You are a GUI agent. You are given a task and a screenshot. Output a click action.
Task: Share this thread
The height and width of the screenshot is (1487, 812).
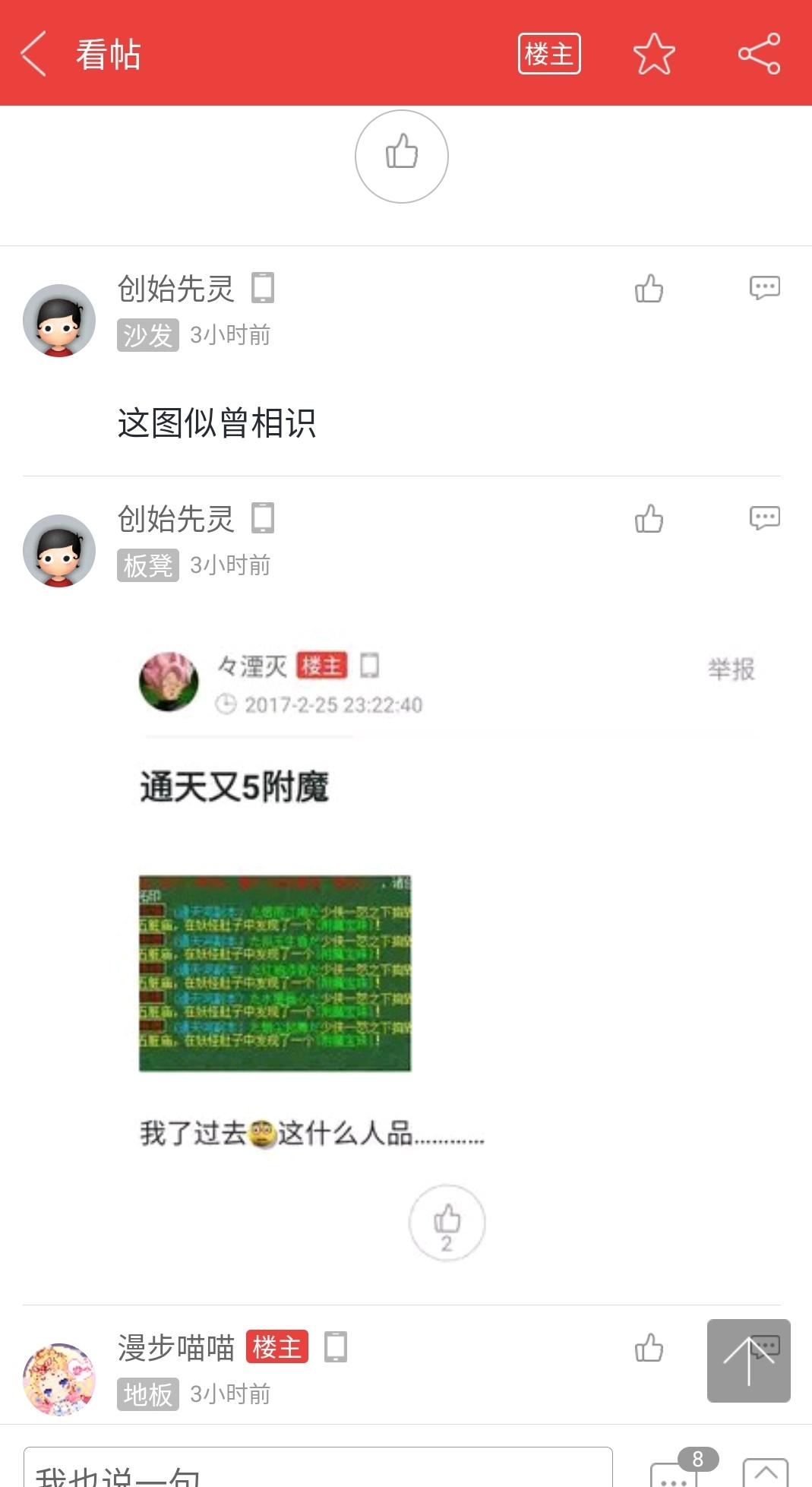pos(759,53)
